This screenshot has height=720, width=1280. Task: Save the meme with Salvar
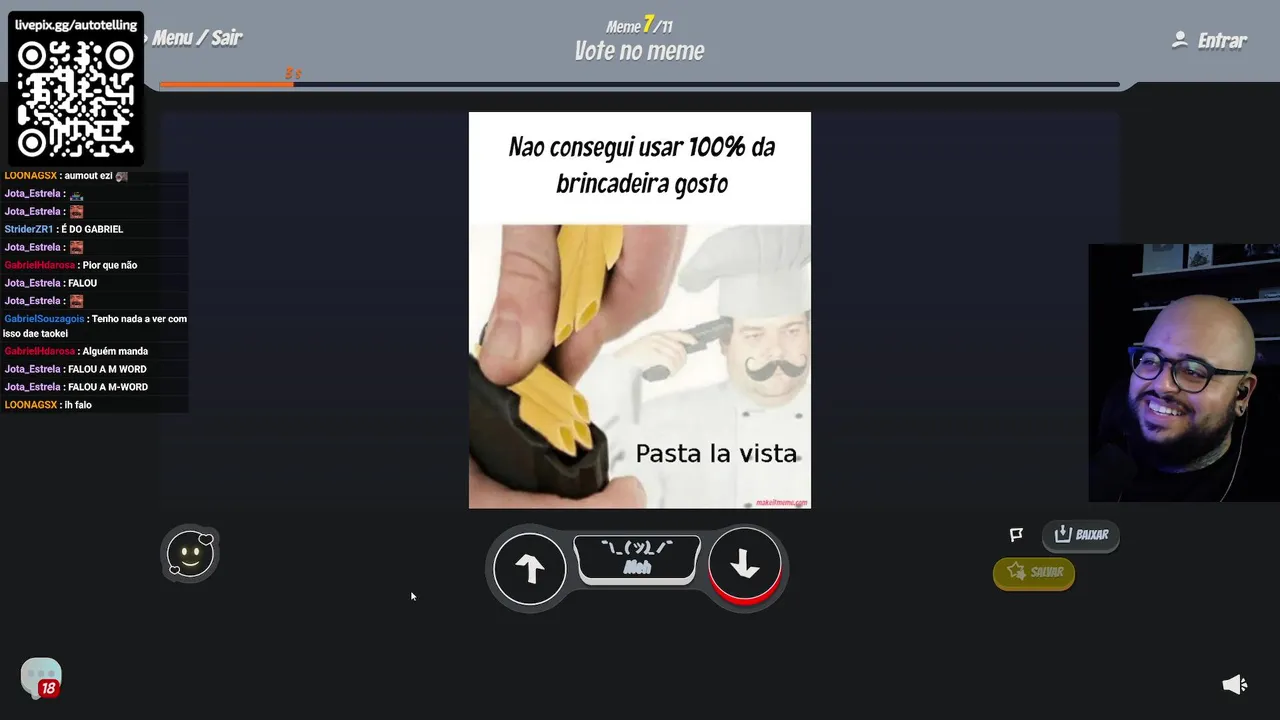coord(1034,572)
